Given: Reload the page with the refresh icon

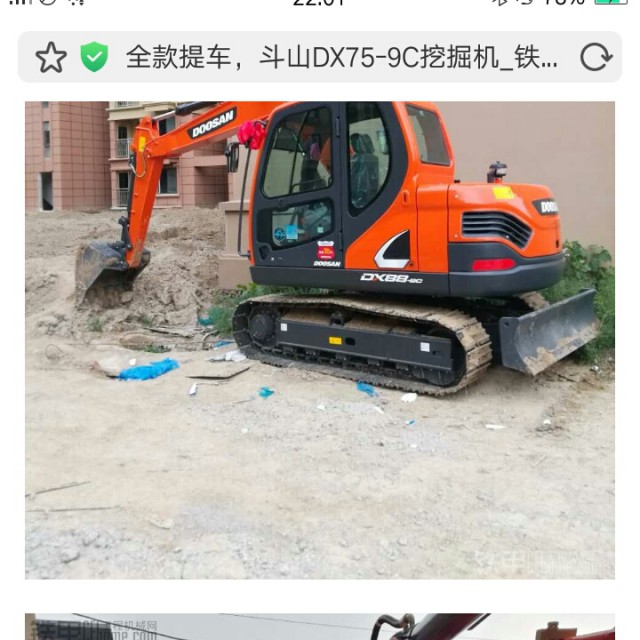Looking at the screenshot, I should coord(596,57).
